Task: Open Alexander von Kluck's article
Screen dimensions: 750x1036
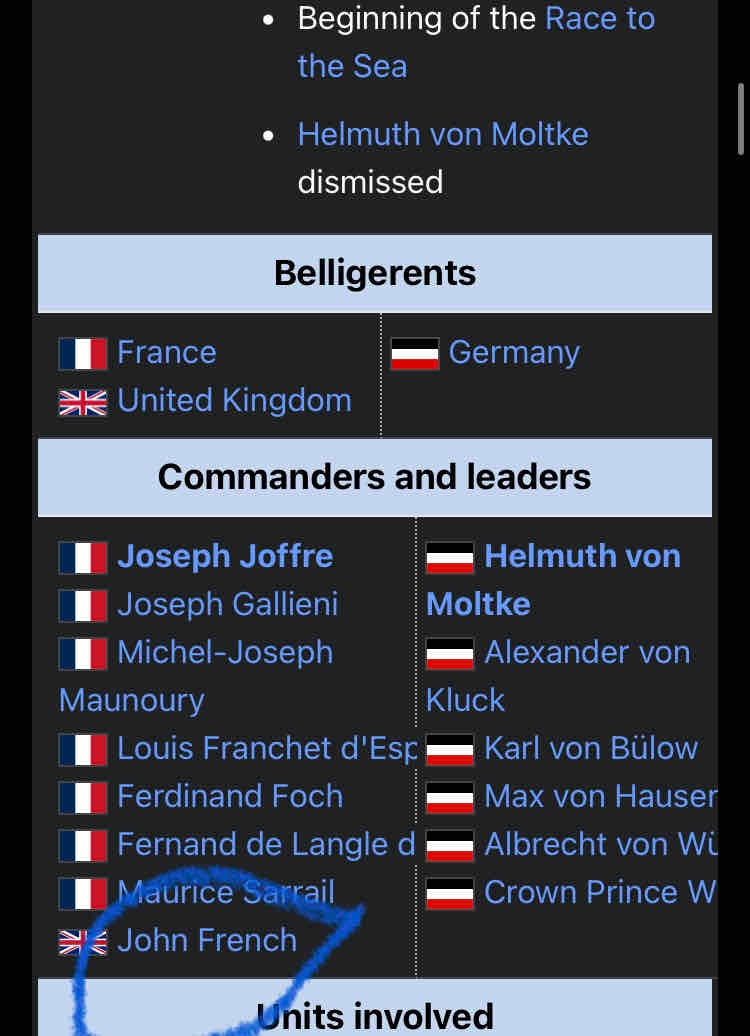Action: (587, 652)
